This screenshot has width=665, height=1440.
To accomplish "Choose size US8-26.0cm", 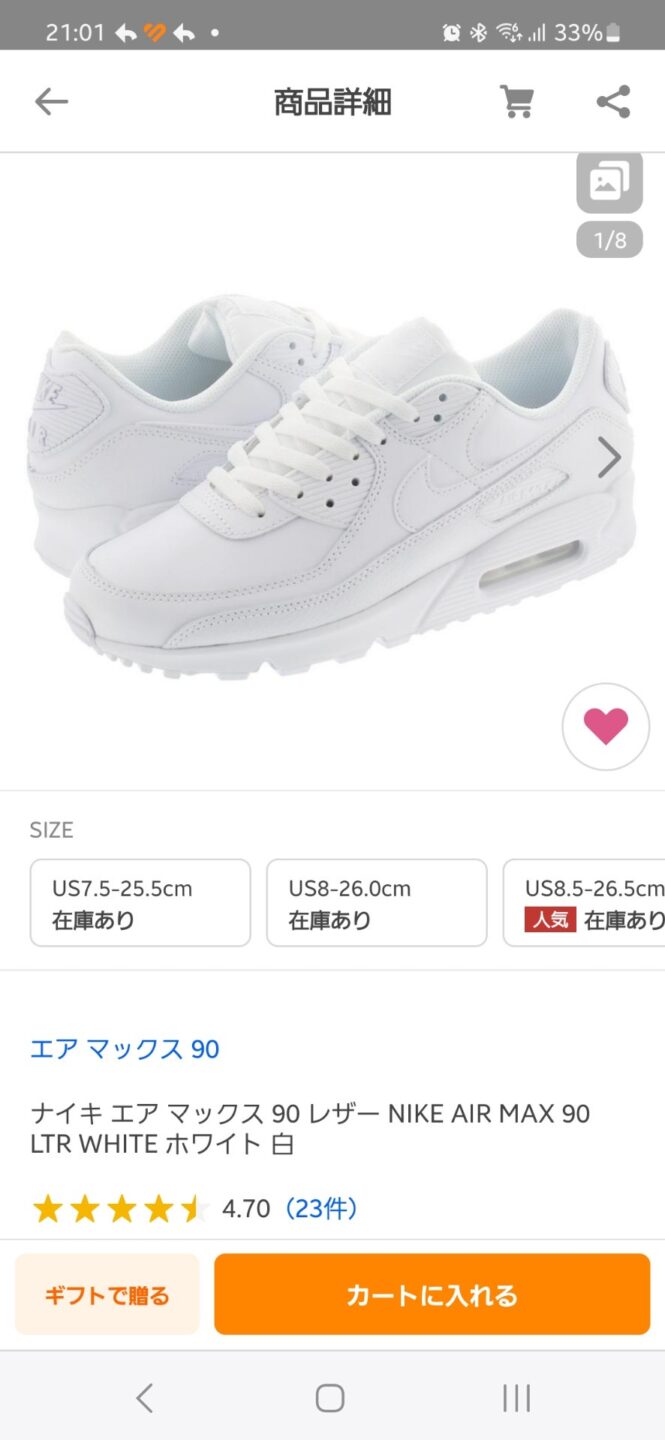I will tap(376, 902).
